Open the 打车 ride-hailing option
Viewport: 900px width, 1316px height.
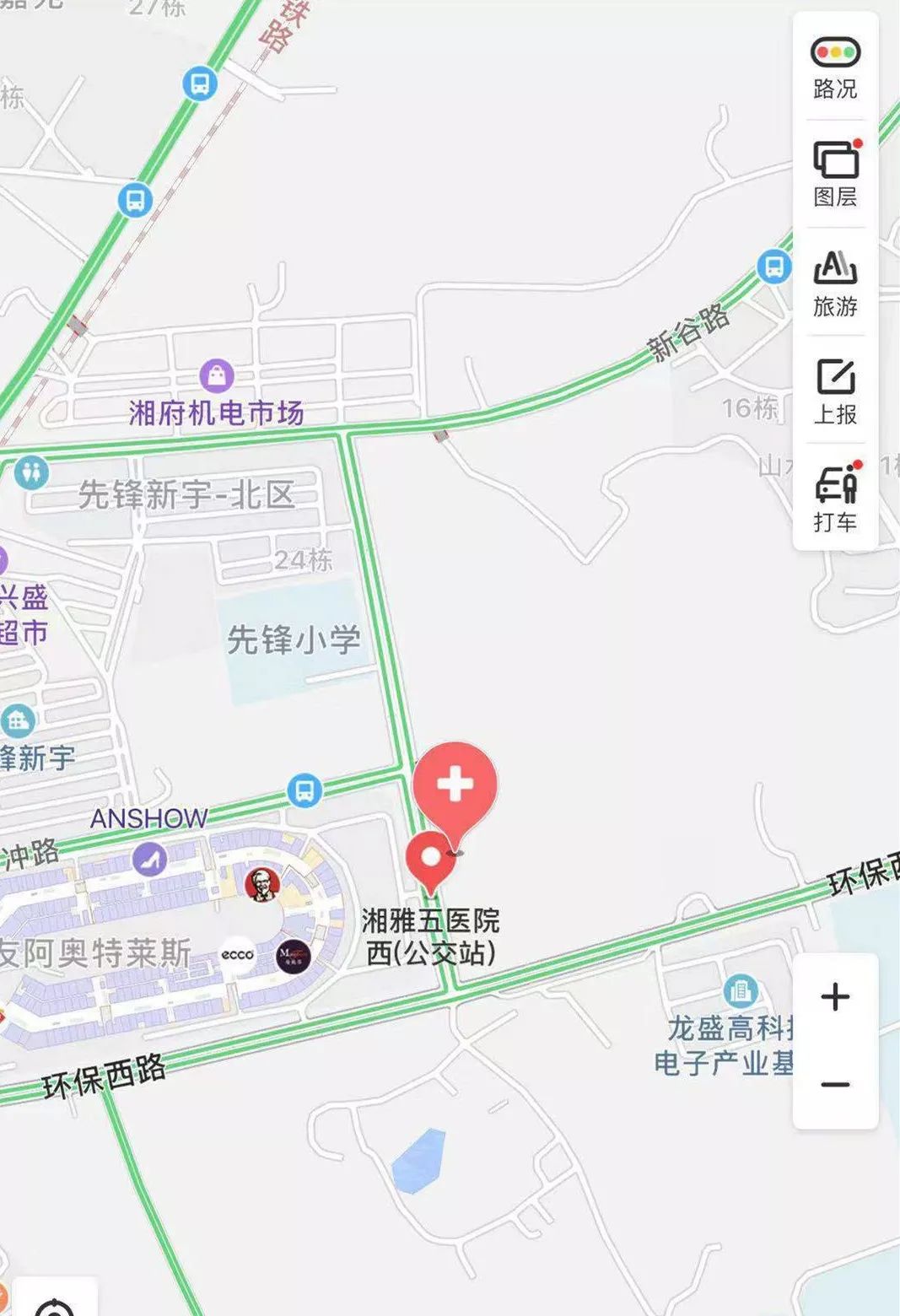click(835, 498)
